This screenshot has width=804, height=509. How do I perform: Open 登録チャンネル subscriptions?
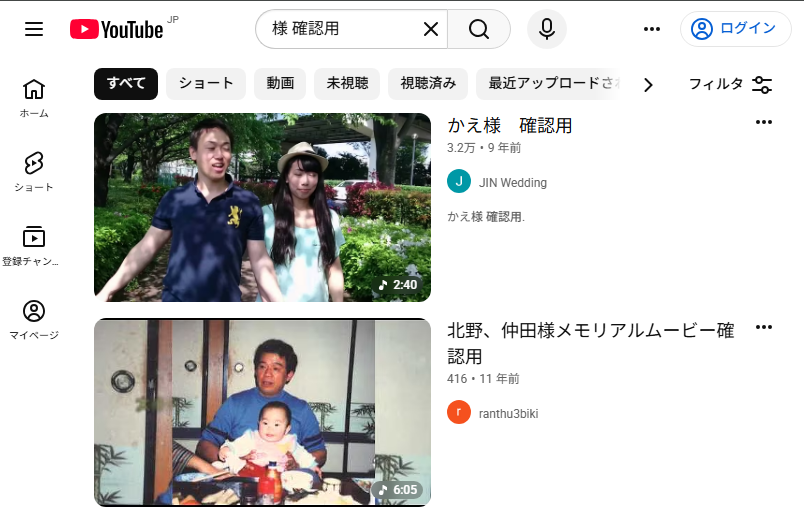coord(34,246)
